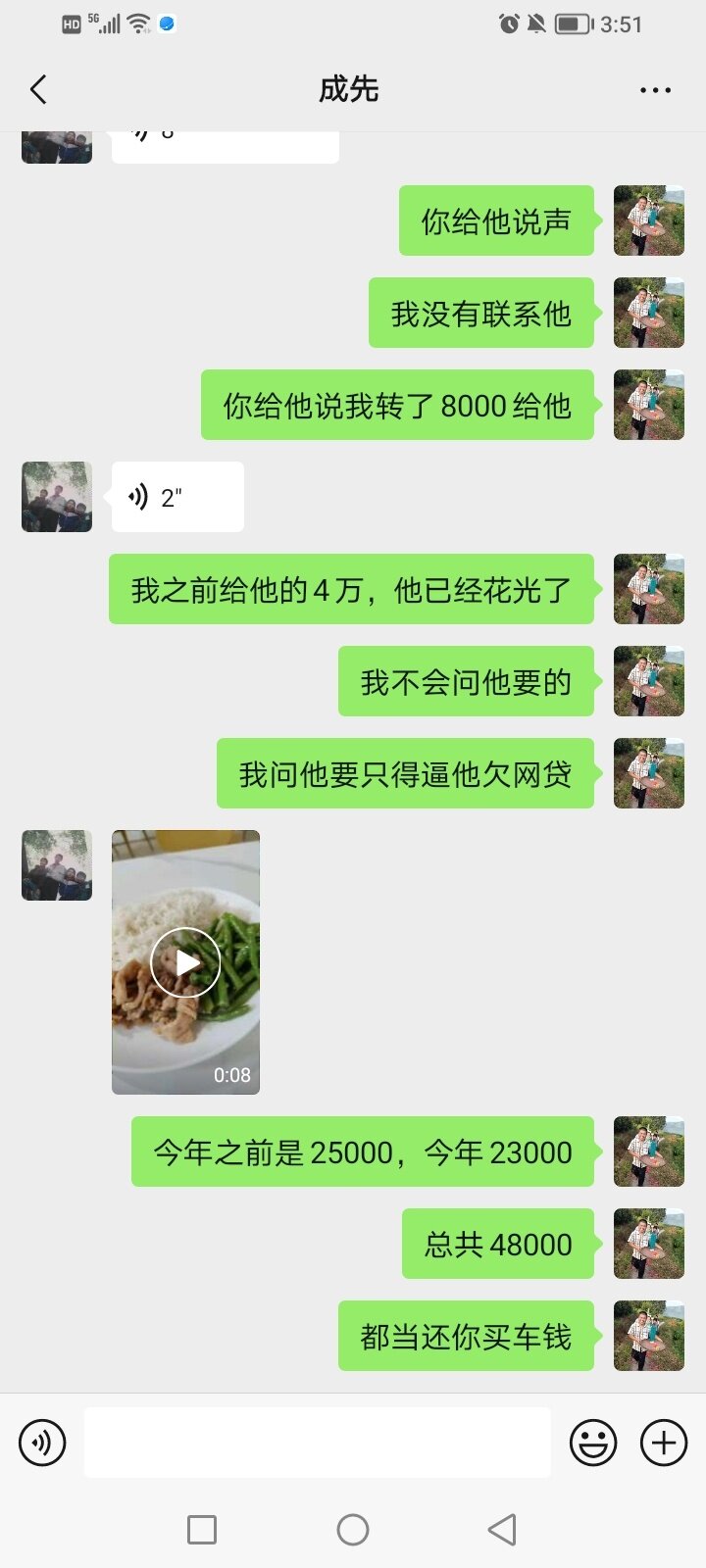Switch to voice input mode
Image resolution: width=706 pixels, height=1568 pixels.
click(42, 1443)
